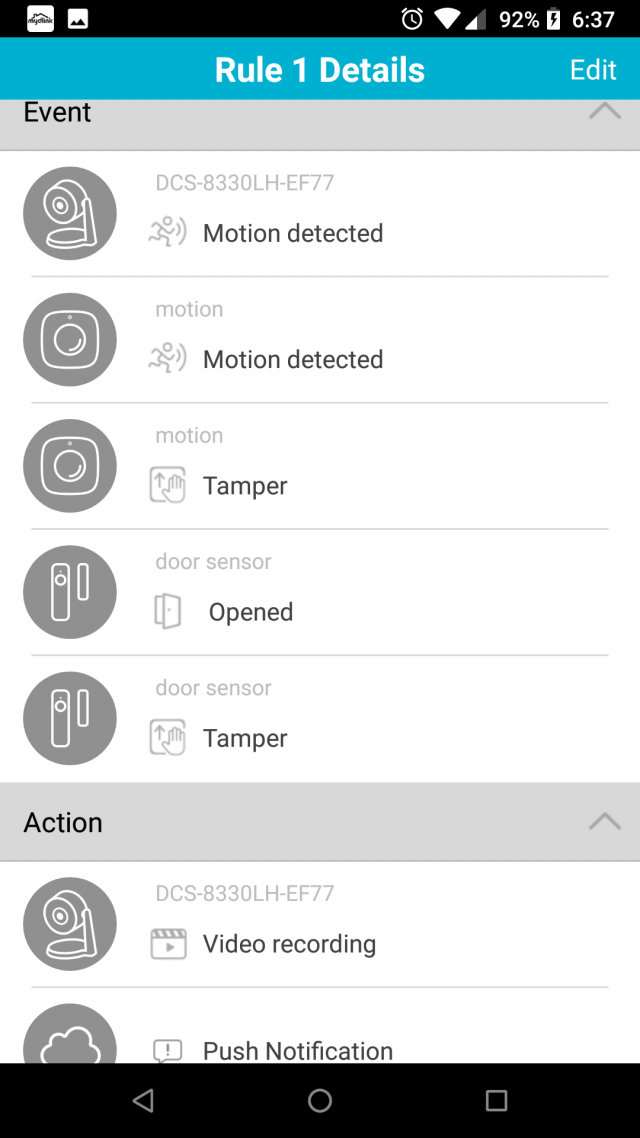Tap Edit in the top bar

593,70
